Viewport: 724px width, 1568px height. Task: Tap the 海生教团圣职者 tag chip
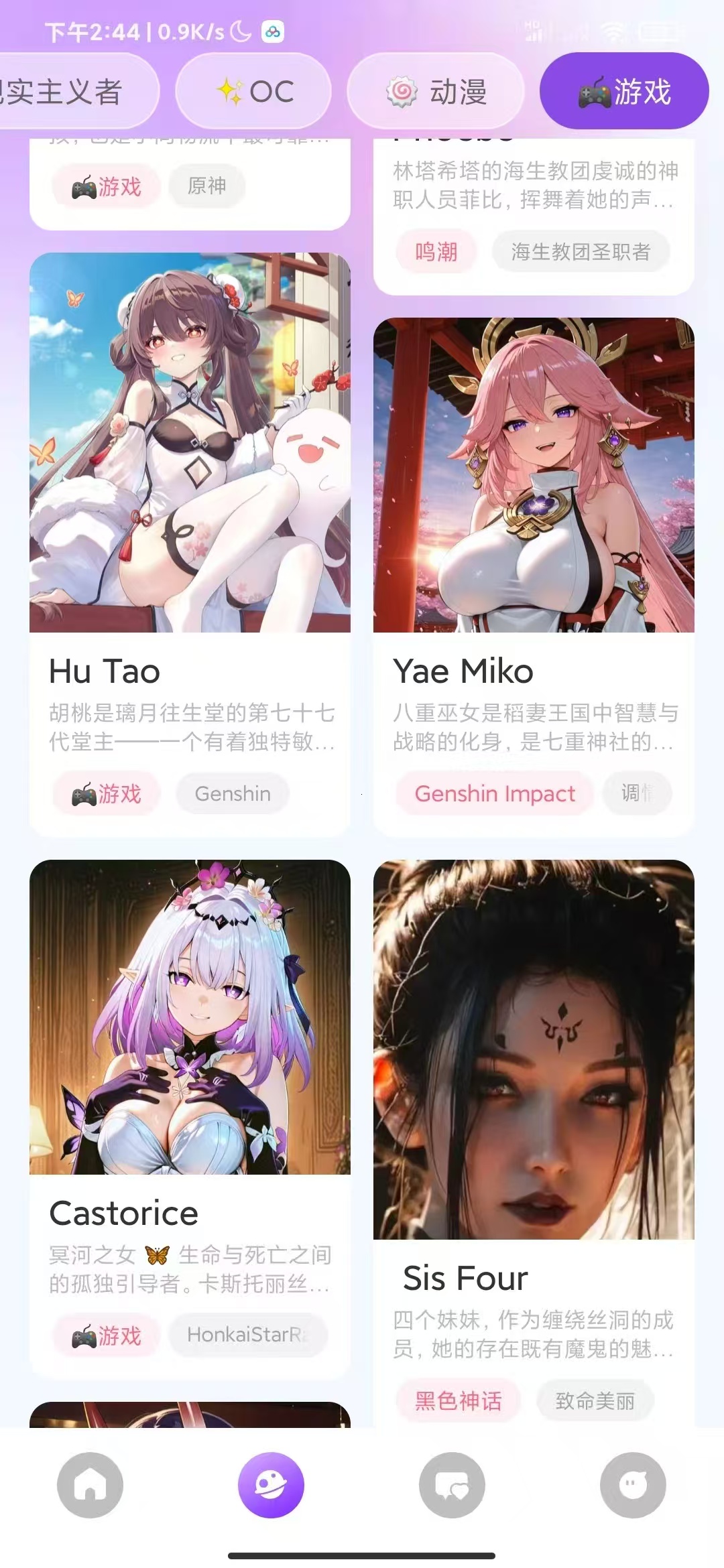pos(581,251)
